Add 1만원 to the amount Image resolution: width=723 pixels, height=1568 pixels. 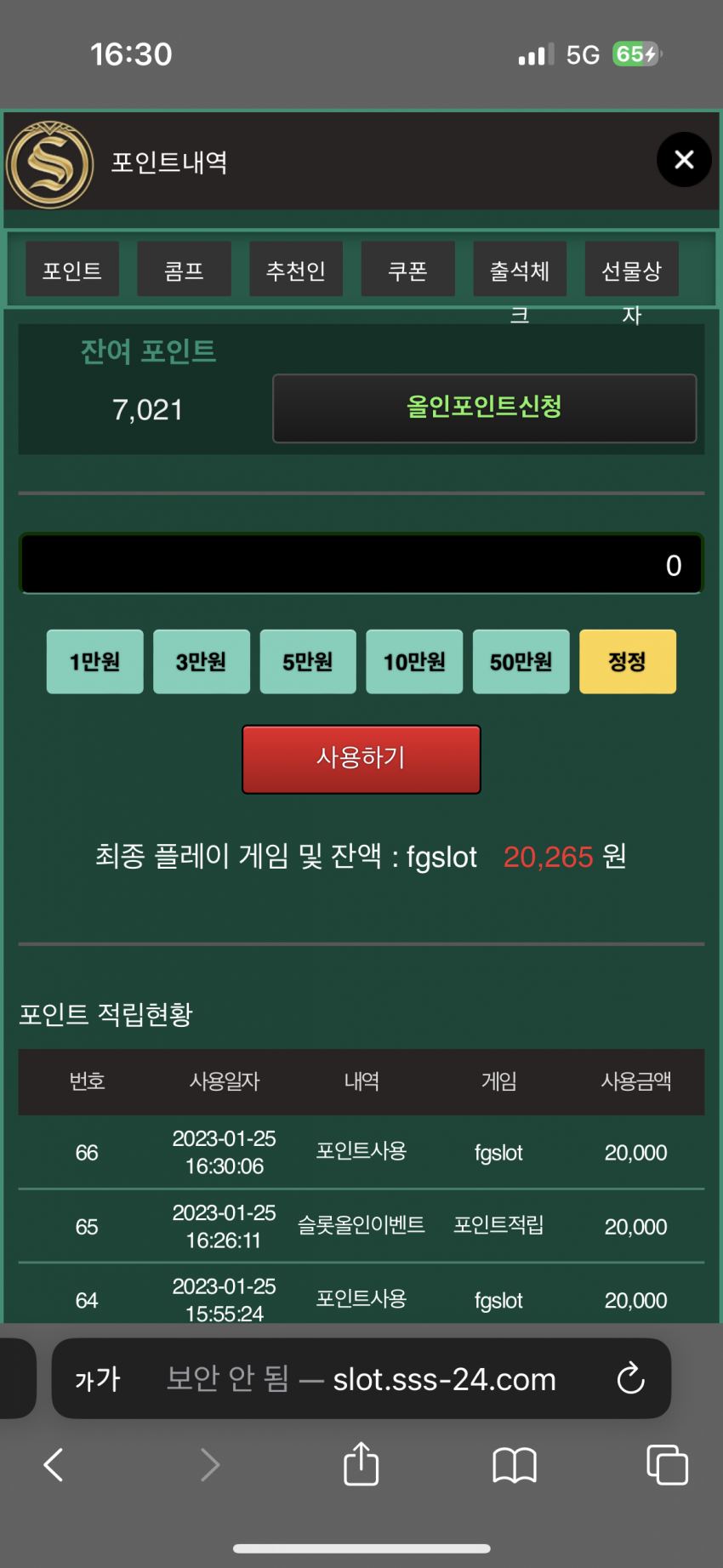click(94, 661)
